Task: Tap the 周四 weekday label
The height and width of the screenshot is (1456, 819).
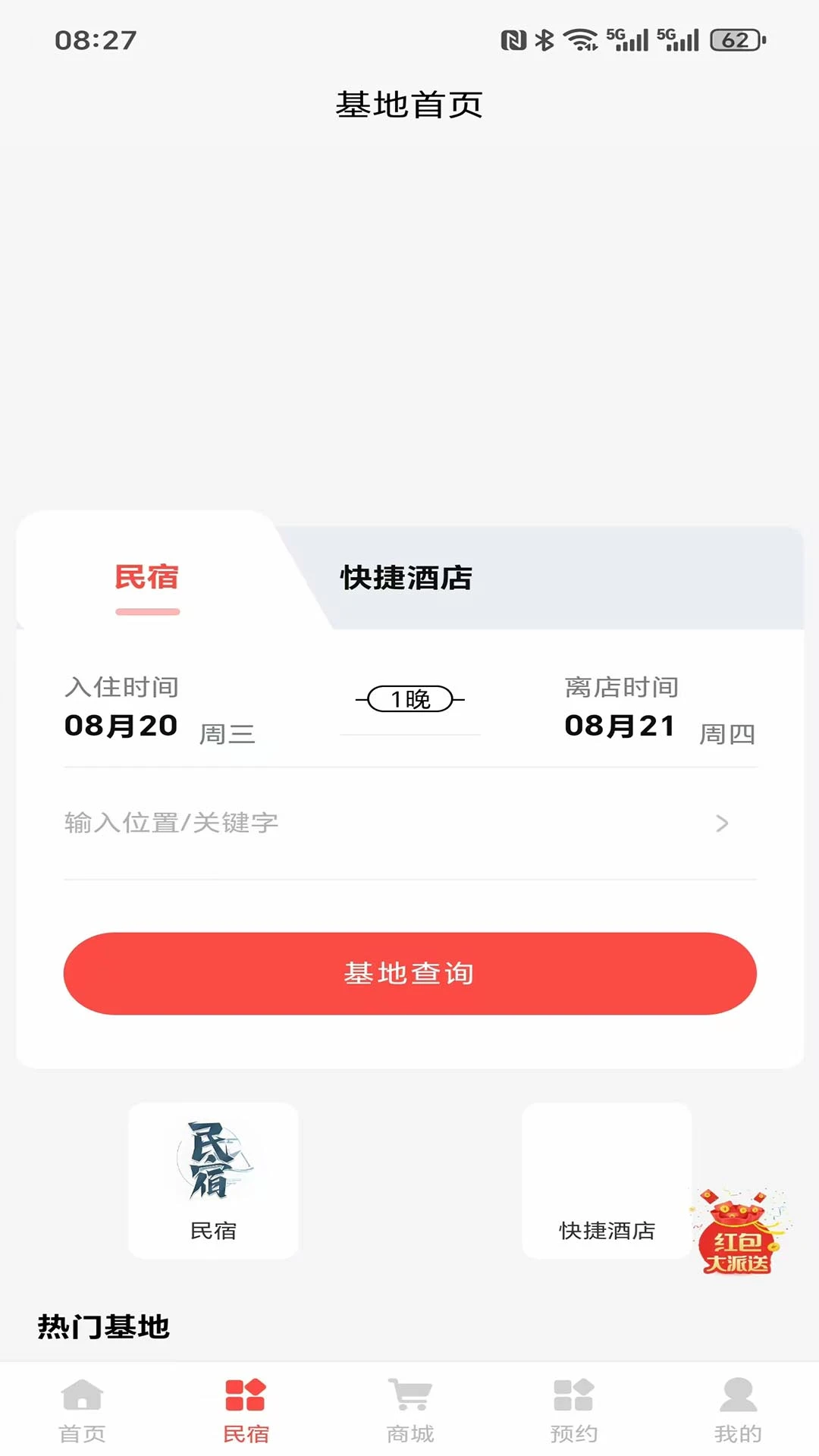Action: click(728, 734)
